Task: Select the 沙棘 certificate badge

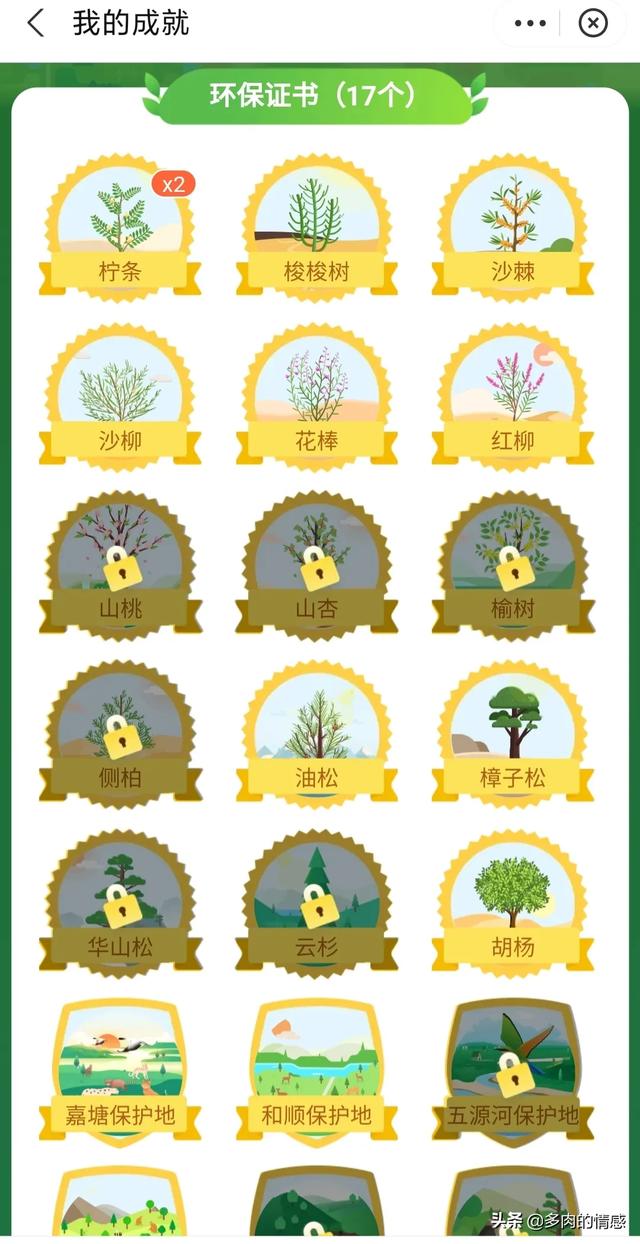Action: coord(512,227)
